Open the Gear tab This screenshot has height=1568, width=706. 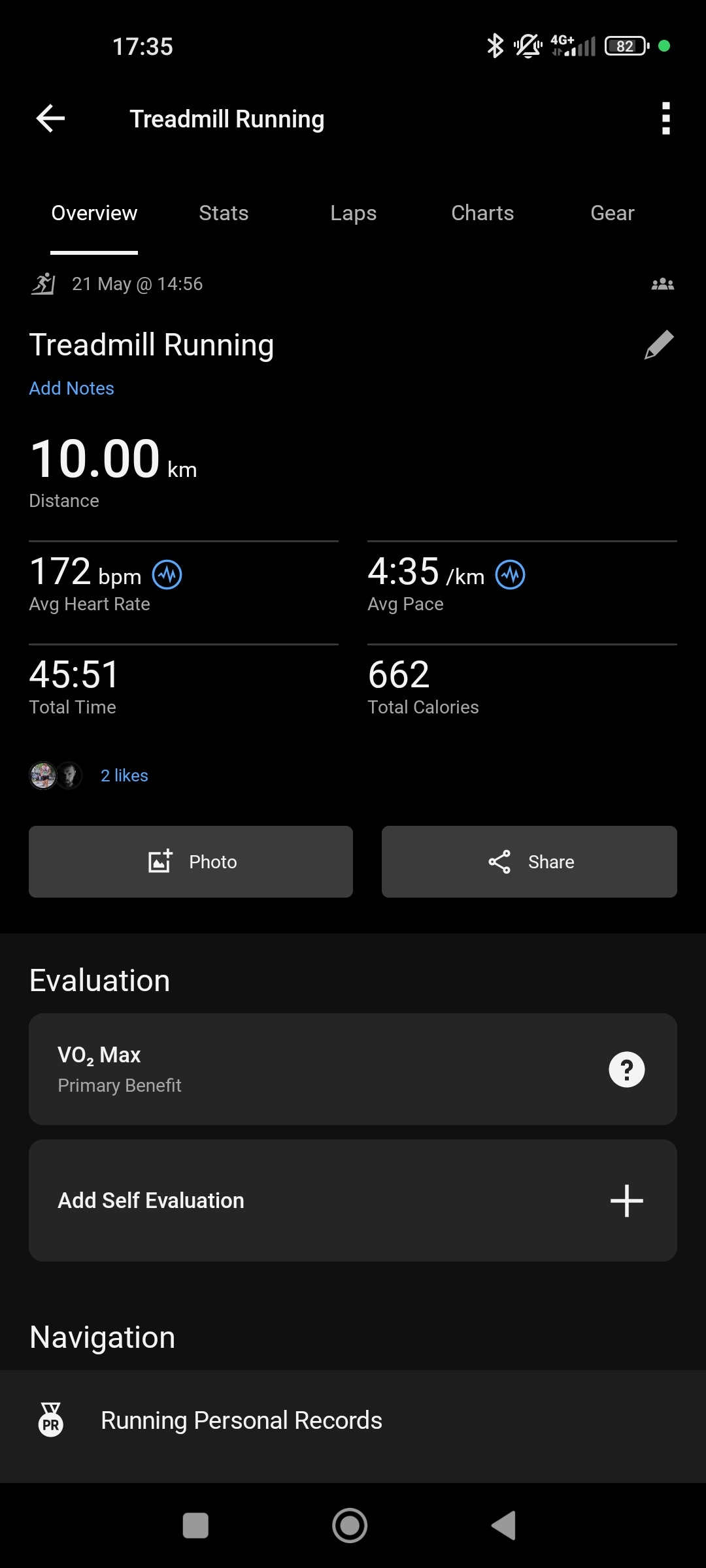612,213
